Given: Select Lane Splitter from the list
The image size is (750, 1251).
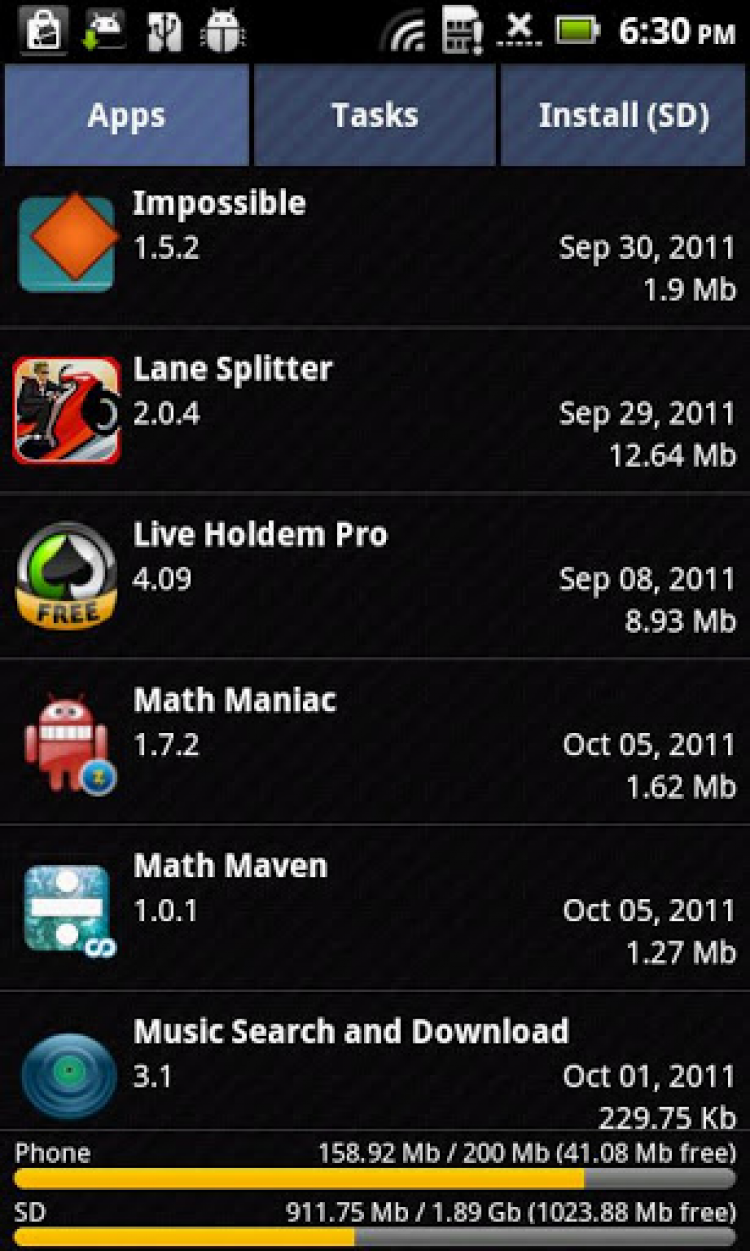Looking at the screenshot, I should point(375,411).
